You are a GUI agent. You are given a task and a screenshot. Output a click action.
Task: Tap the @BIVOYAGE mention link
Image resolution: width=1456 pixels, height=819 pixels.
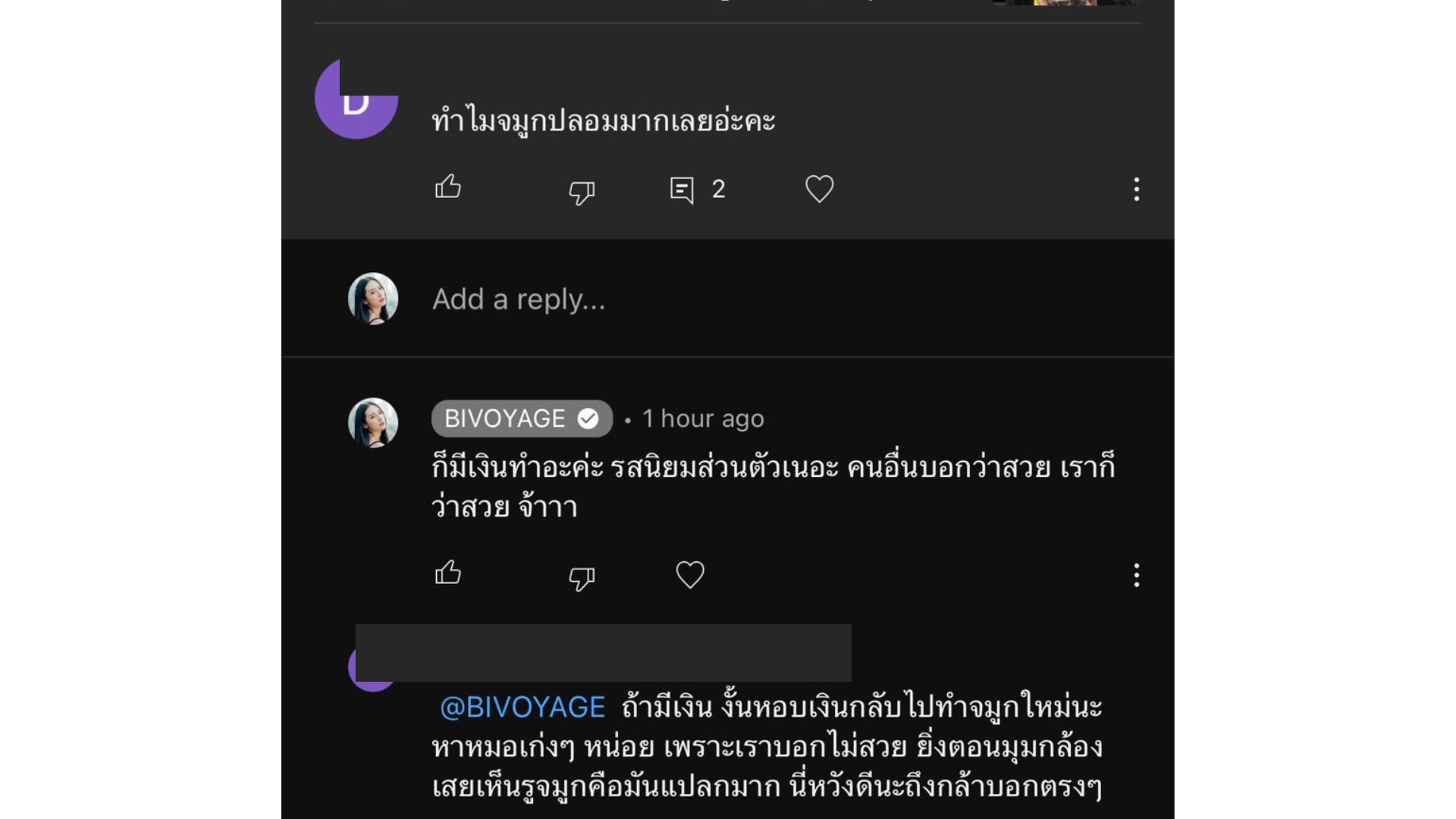tap(522, 708)
